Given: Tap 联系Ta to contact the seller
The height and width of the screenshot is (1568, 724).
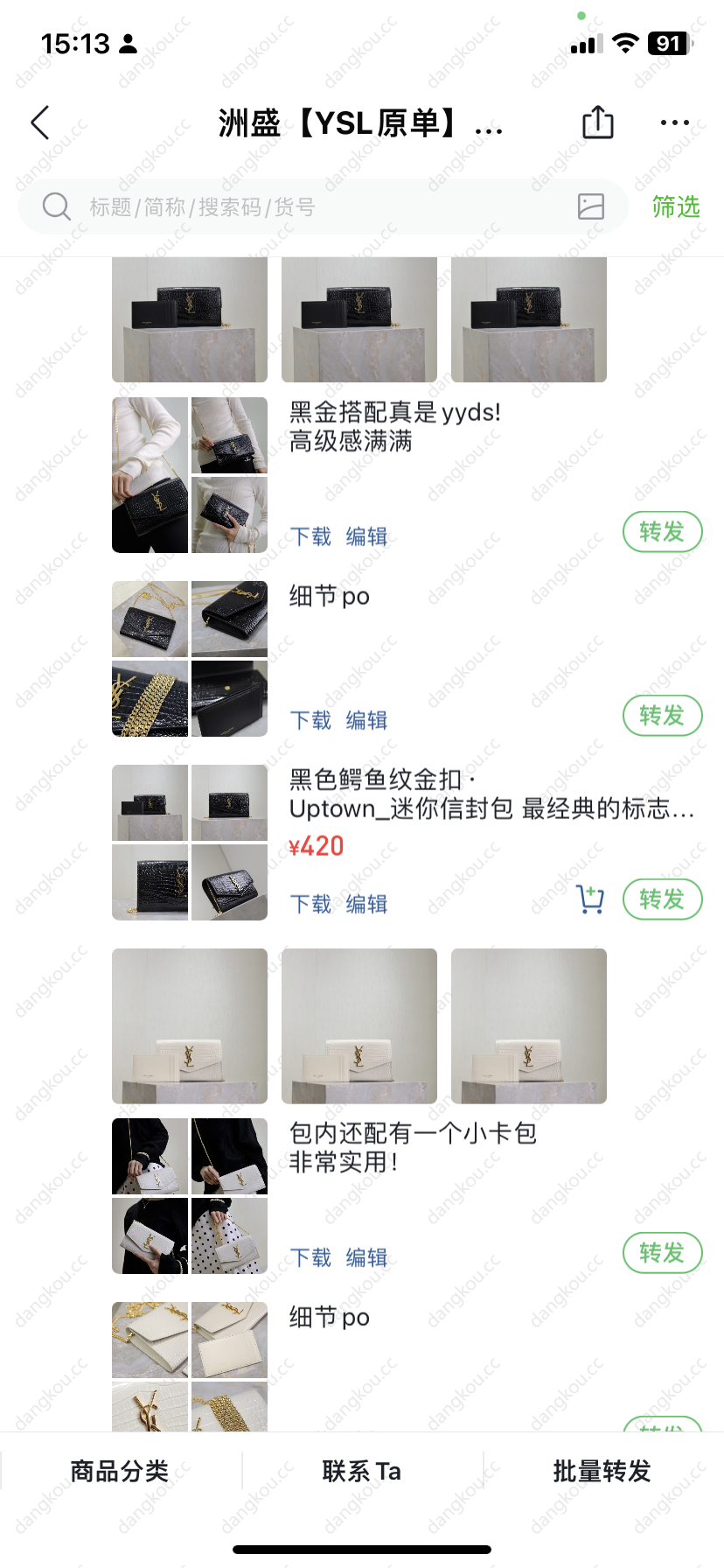Looking at the screenshot, I should (361, 1471).
